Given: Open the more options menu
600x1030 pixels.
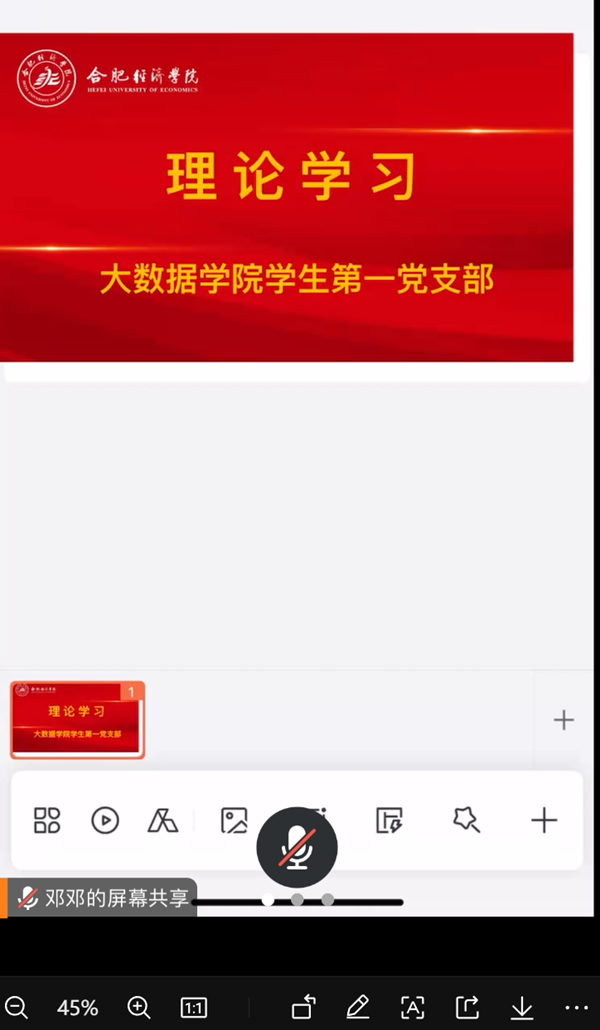Looking at the screenshot, I should click(576, 1007).
